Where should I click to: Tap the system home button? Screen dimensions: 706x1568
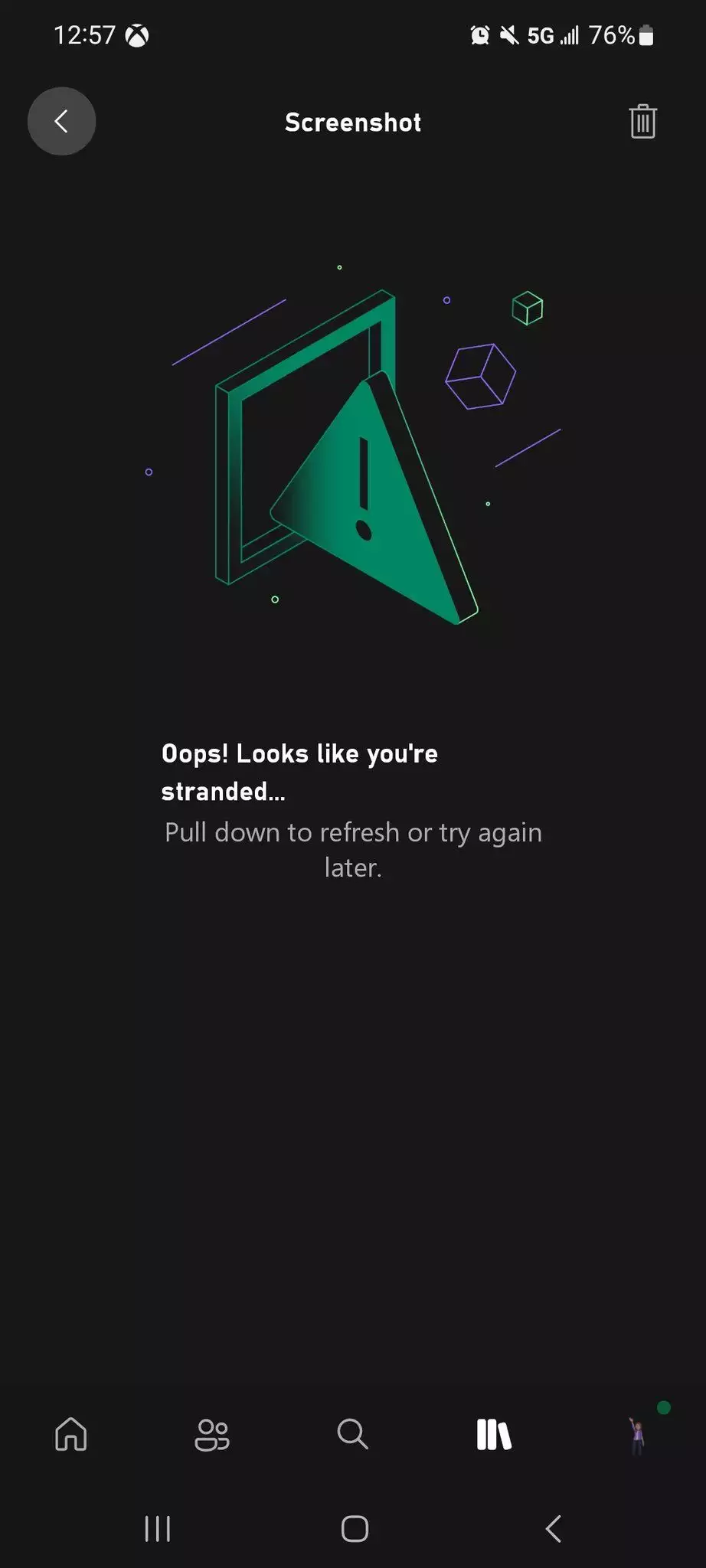355,1529
